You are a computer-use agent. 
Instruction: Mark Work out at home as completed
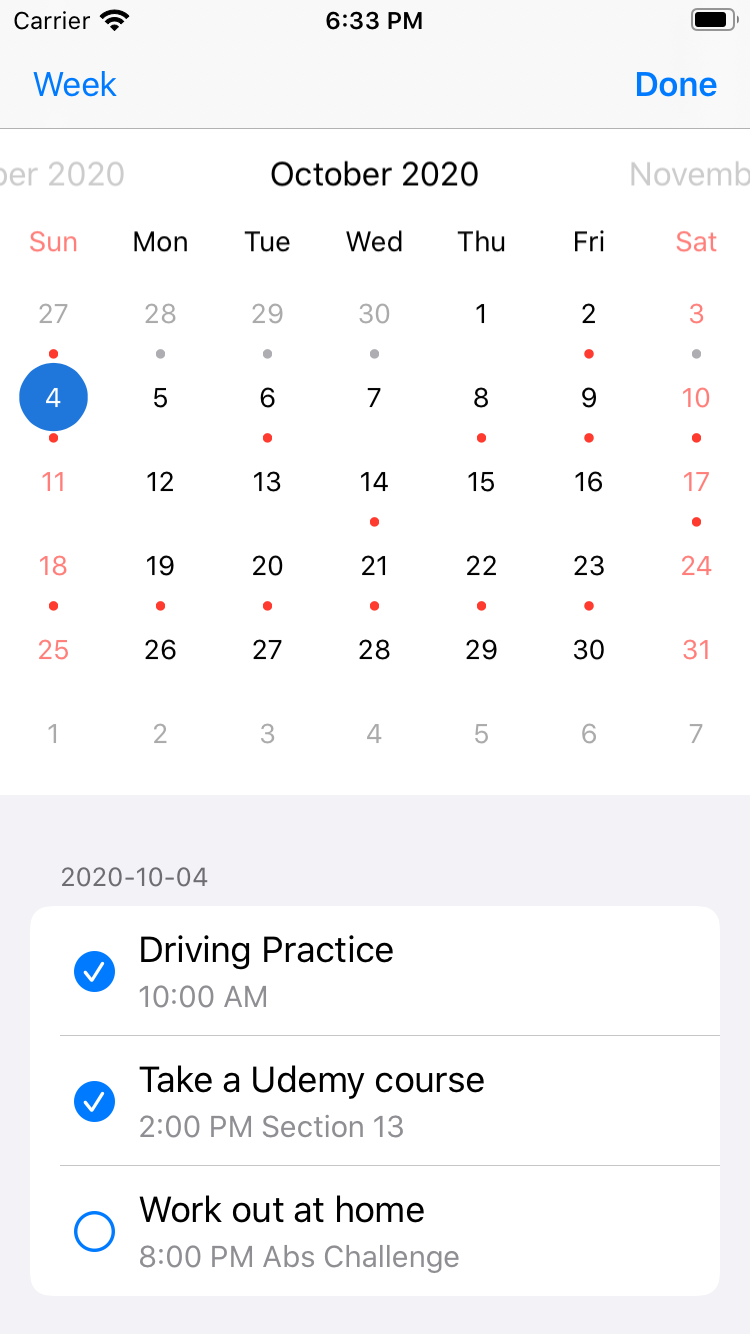click(x=95, y=1231)
